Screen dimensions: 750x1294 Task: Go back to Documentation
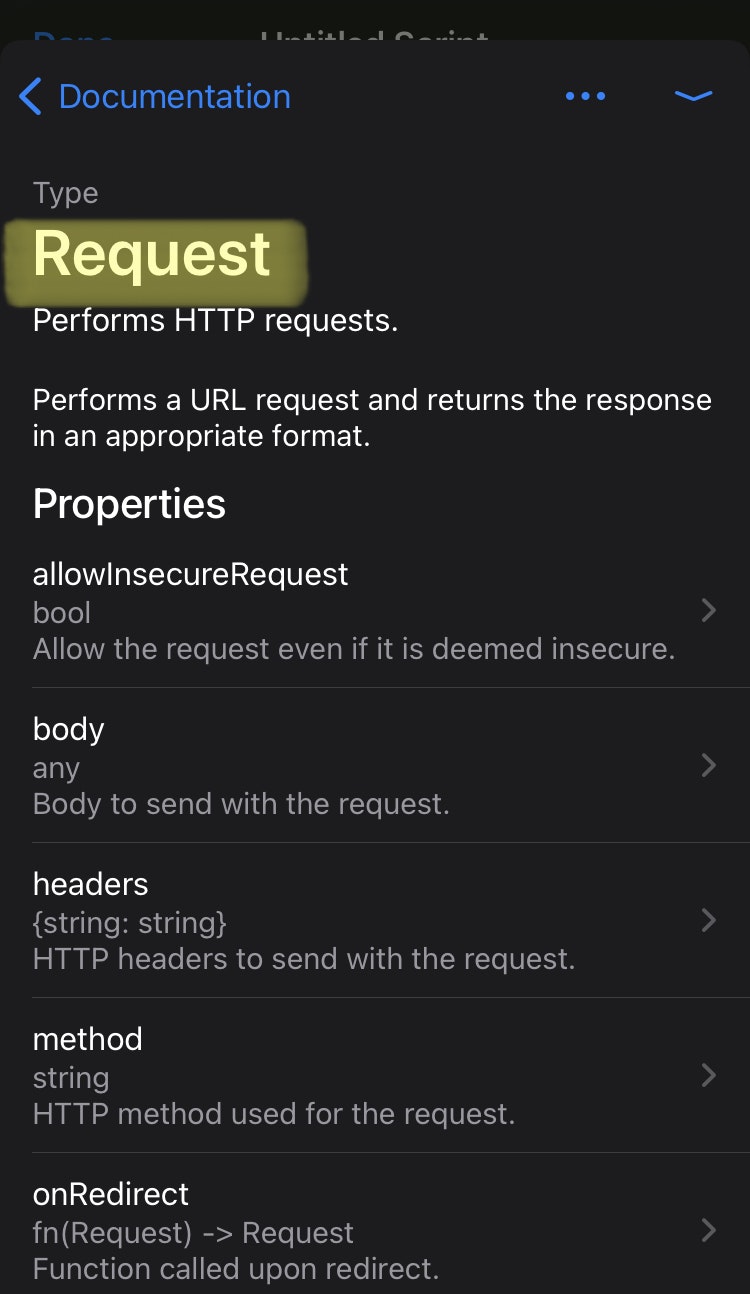point(155,97)
